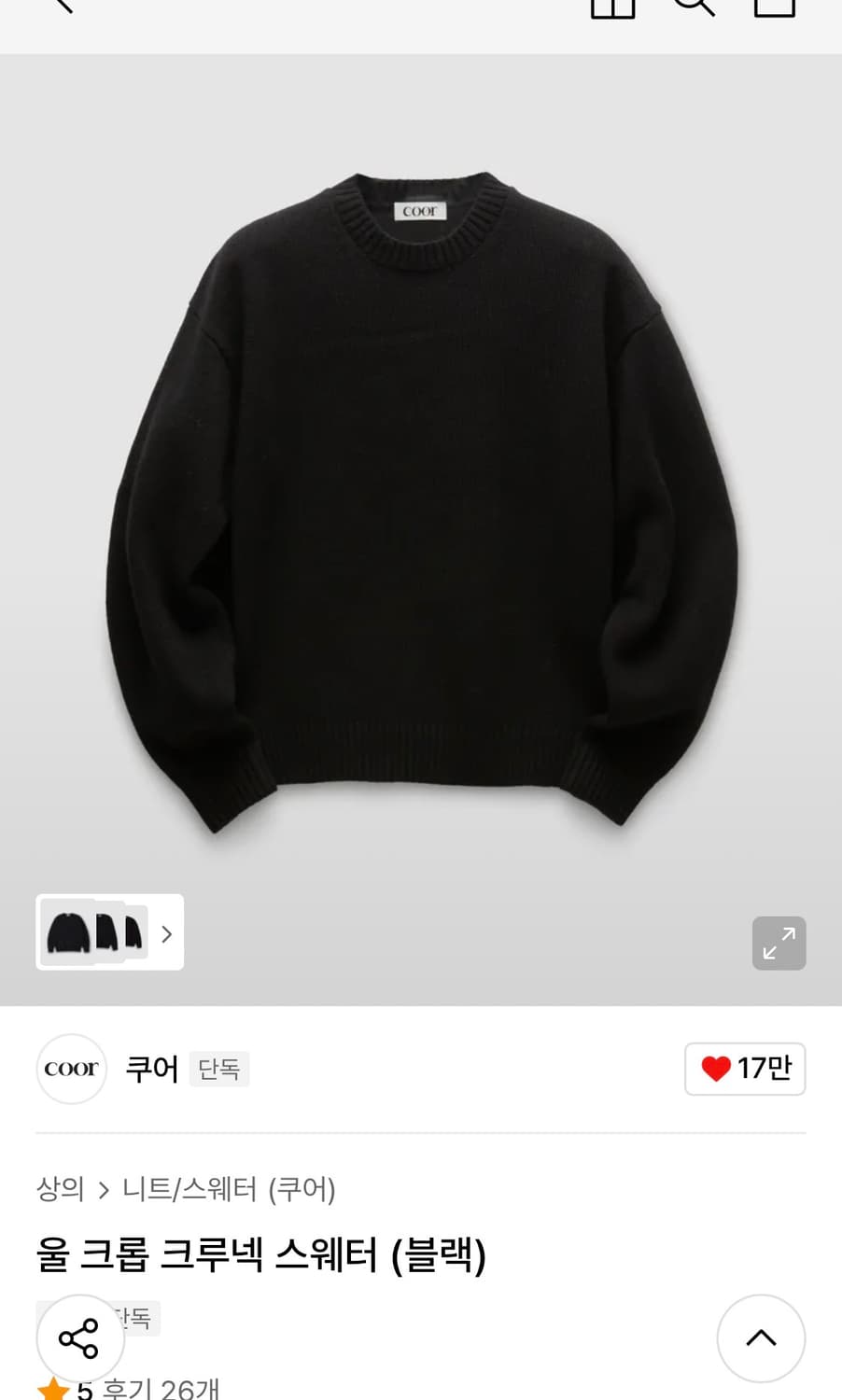Image resolution: width=842 pixels, height=1400 pixels.
Task: Tap the scroll-to-top arrow button
Action: click(761, 1338)
